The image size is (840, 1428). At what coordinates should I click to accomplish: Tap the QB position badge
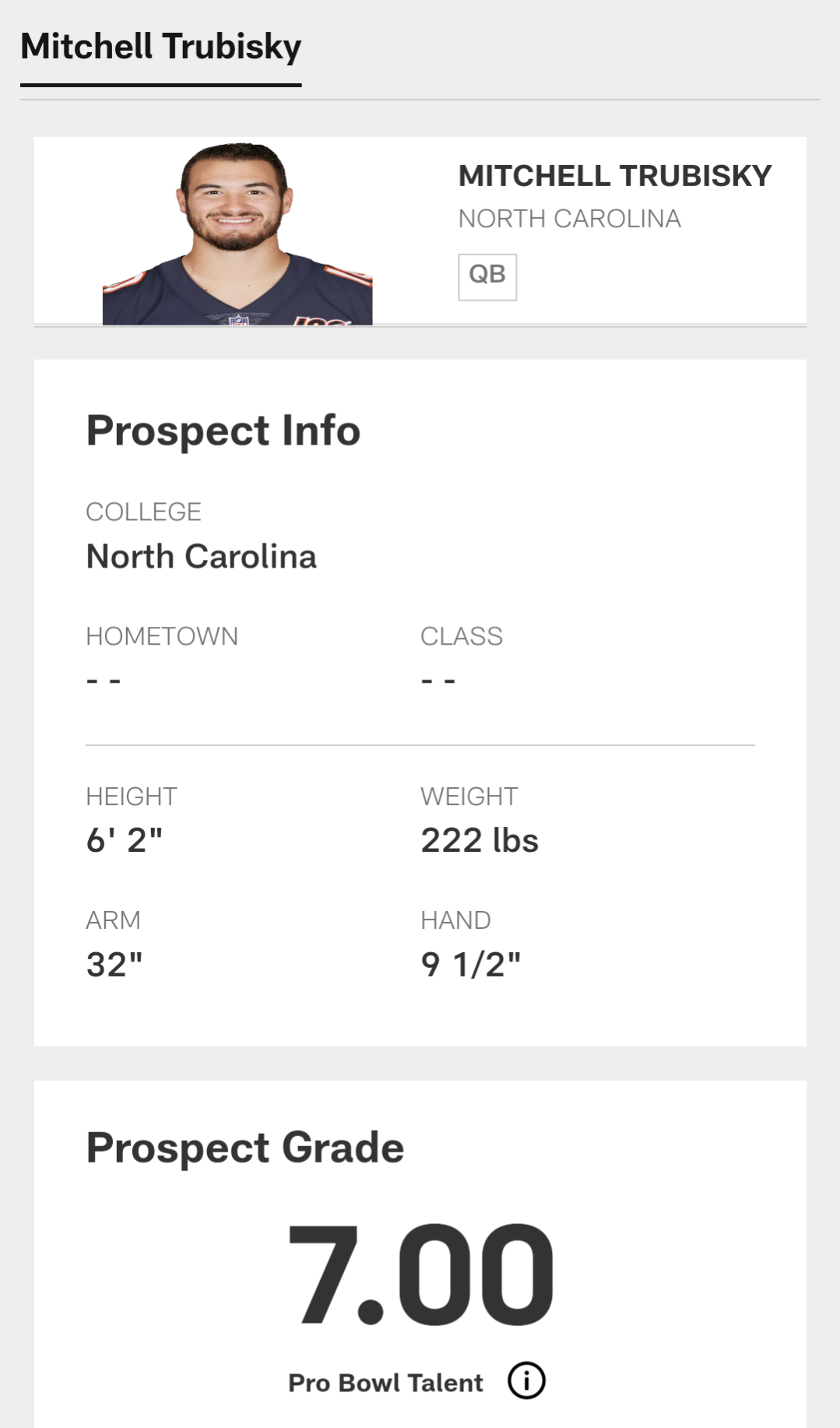coord(487,276)
